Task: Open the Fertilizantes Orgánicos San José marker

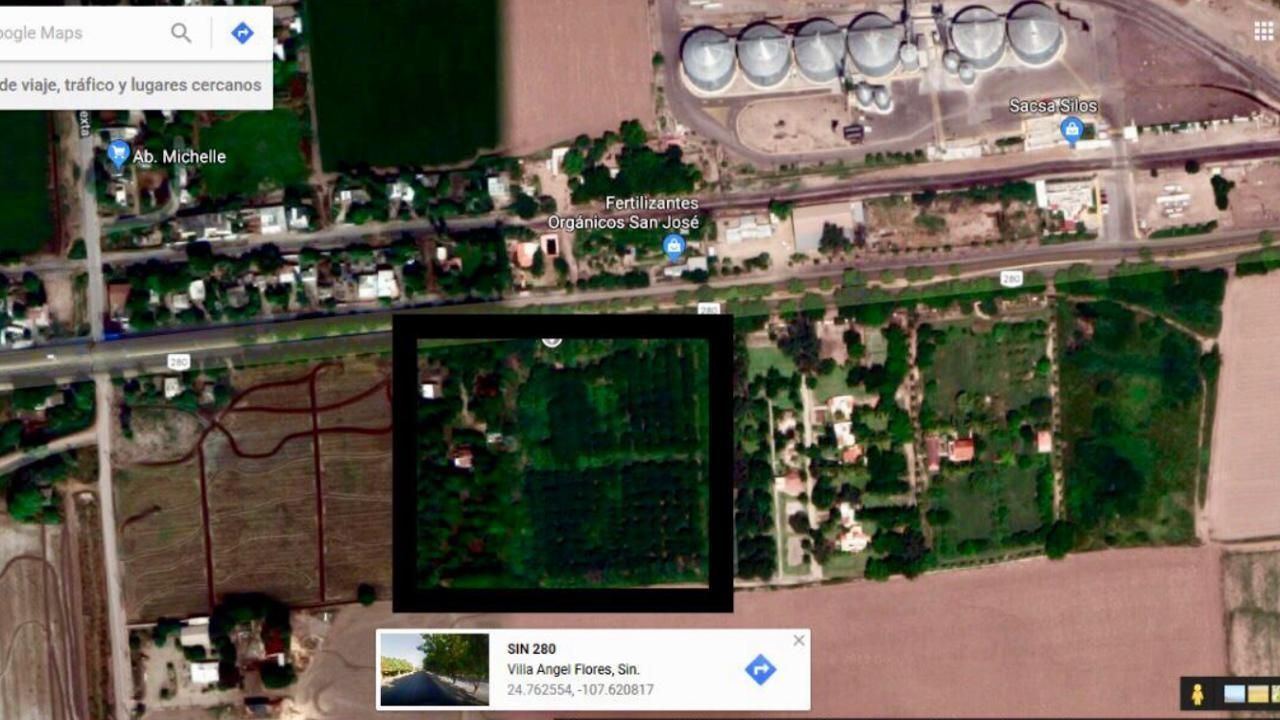Action: tap(674, 244)
